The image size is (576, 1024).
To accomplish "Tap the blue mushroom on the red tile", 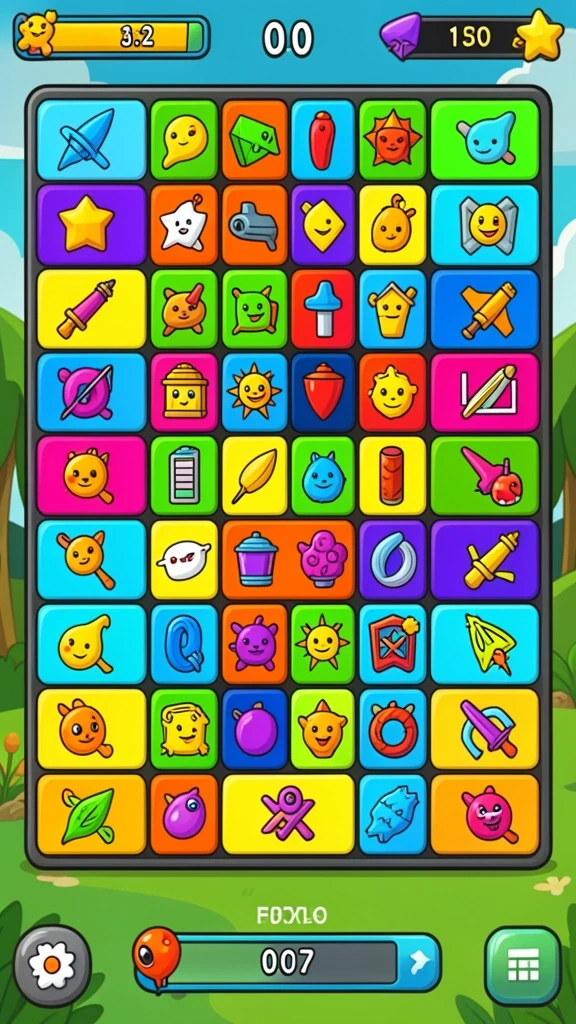I will 323,308.
